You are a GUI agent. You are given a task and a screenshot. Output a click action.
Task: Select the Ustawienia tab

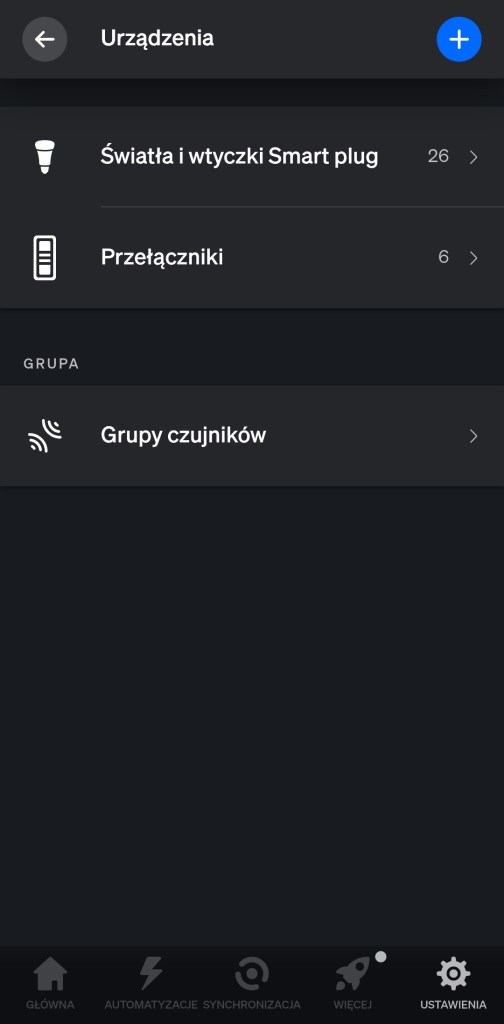pos(453,985)
